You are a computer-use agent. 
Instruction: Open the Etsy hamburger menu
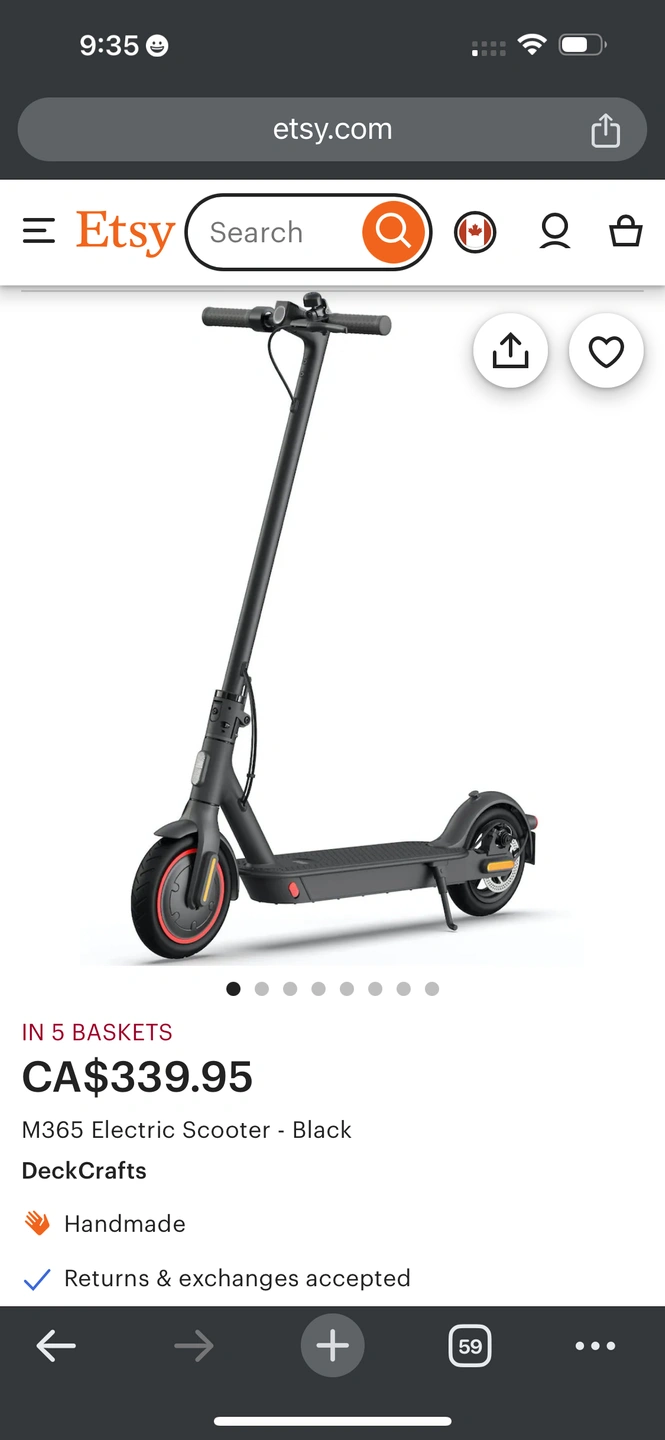(x=39, y=232)
